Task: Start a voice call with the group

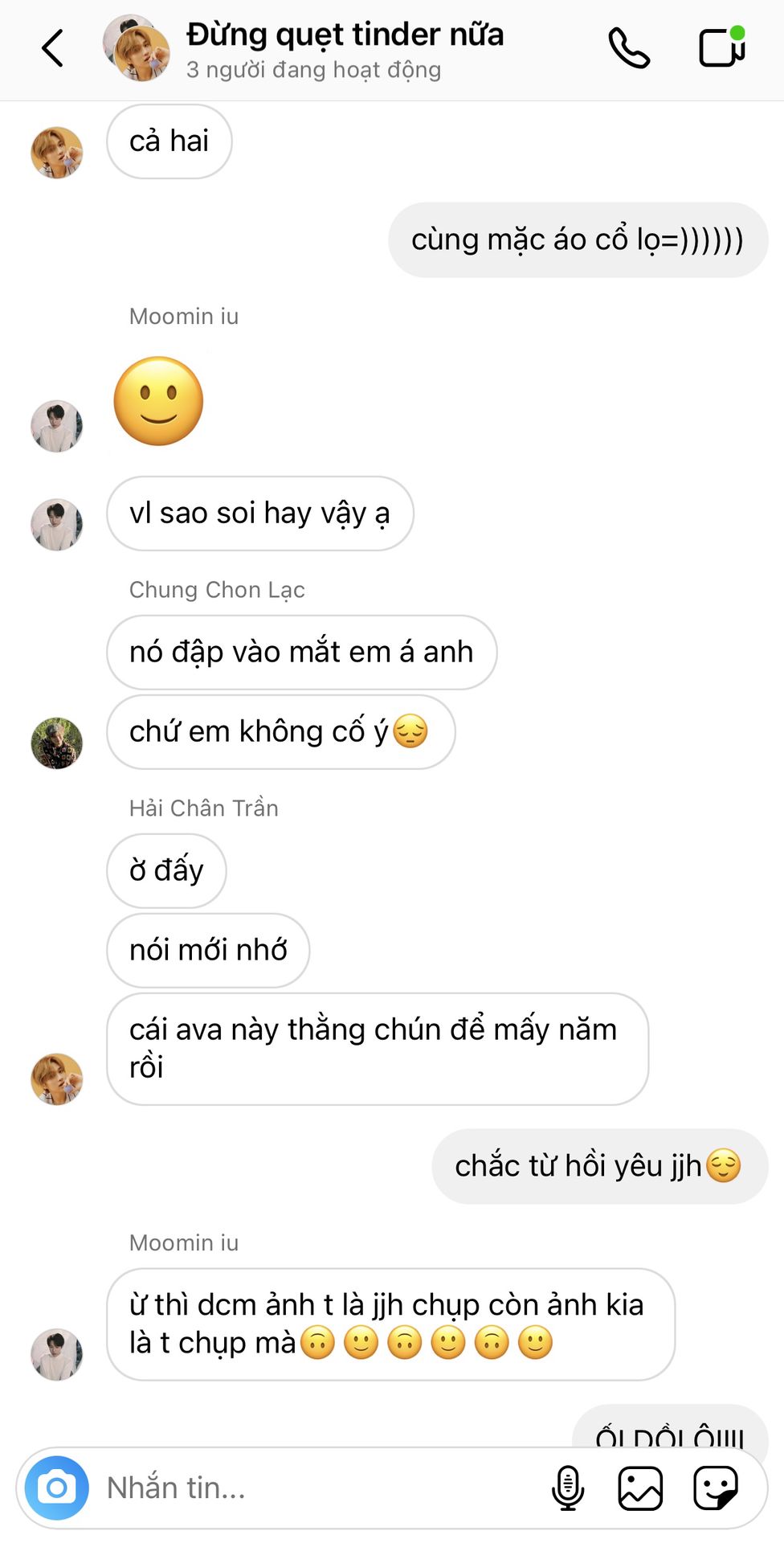Action: [x=628, y=48]
